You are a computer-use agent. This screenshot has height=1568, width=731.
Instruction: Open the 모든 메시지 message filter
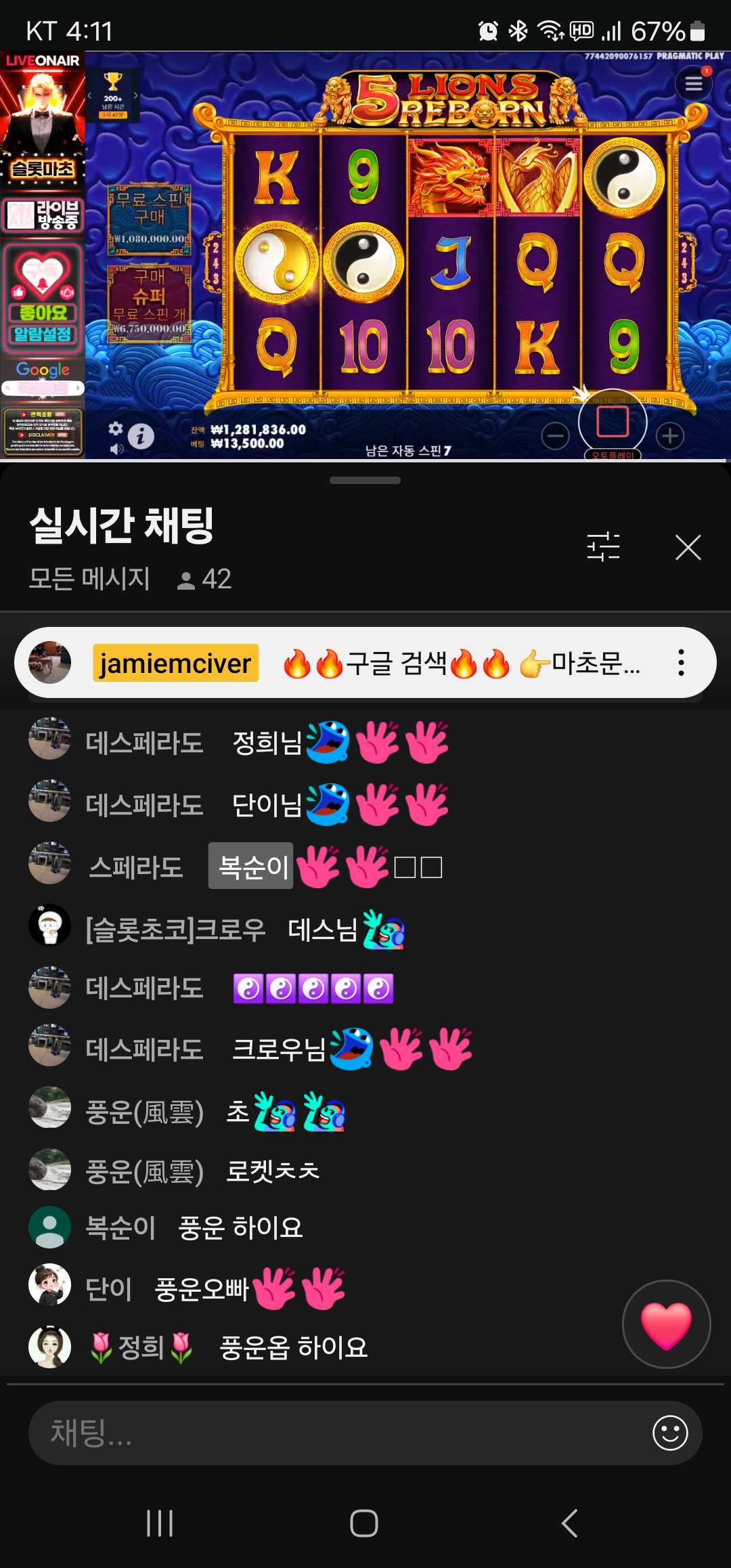89,579
